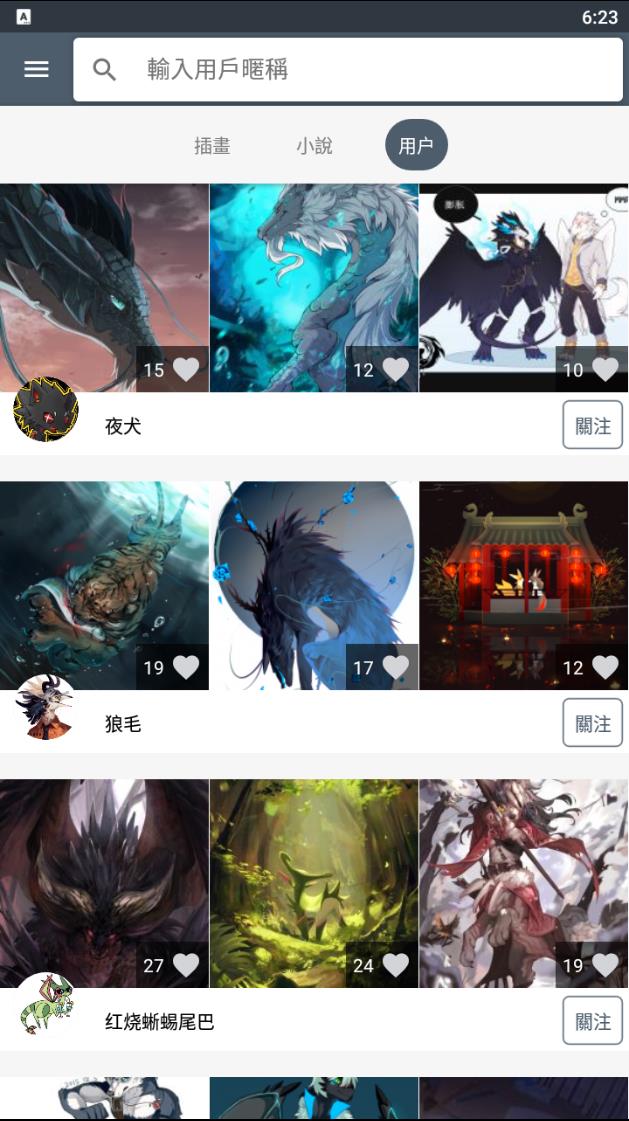Open 狼毛's artwork with 17 likes

pos(314,585)
